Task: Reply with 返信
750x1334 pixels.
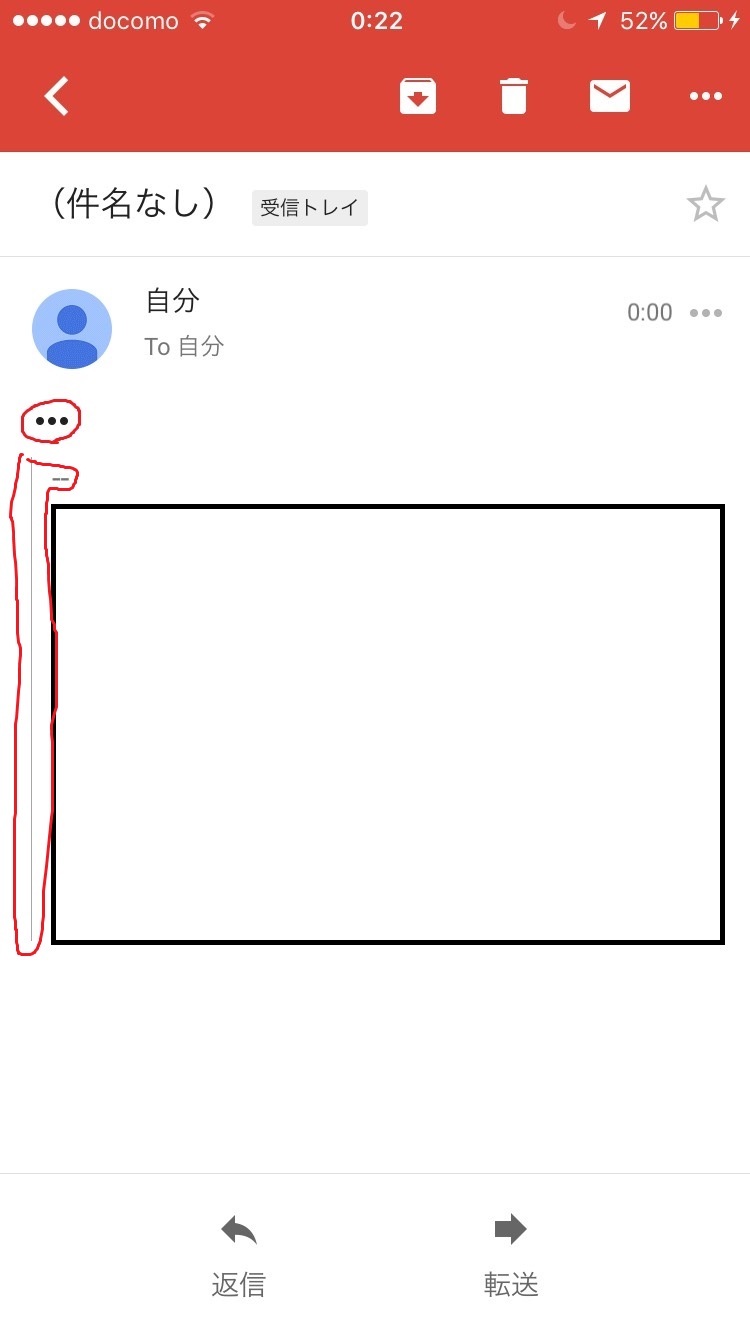Action: [x=239, y=1256]
